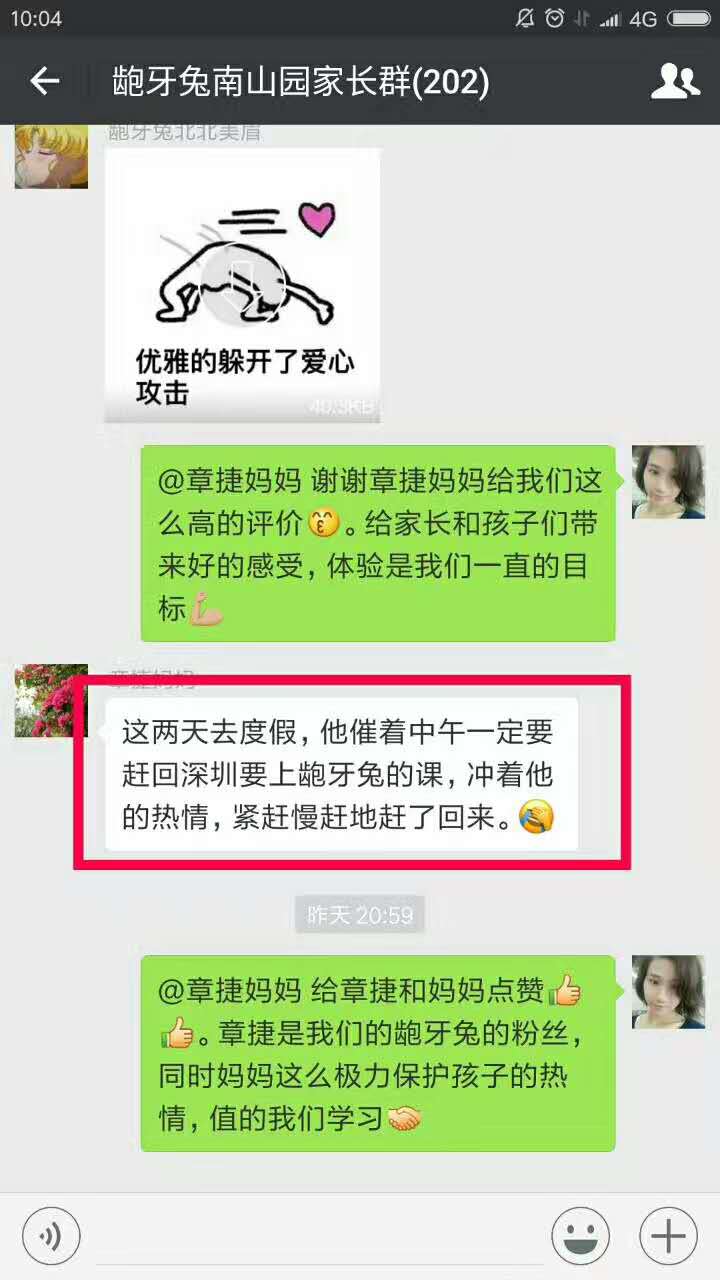
Task: Open the 优雅的躲开了爱心攻击 sticker image
Action: [x=242, y=285]
